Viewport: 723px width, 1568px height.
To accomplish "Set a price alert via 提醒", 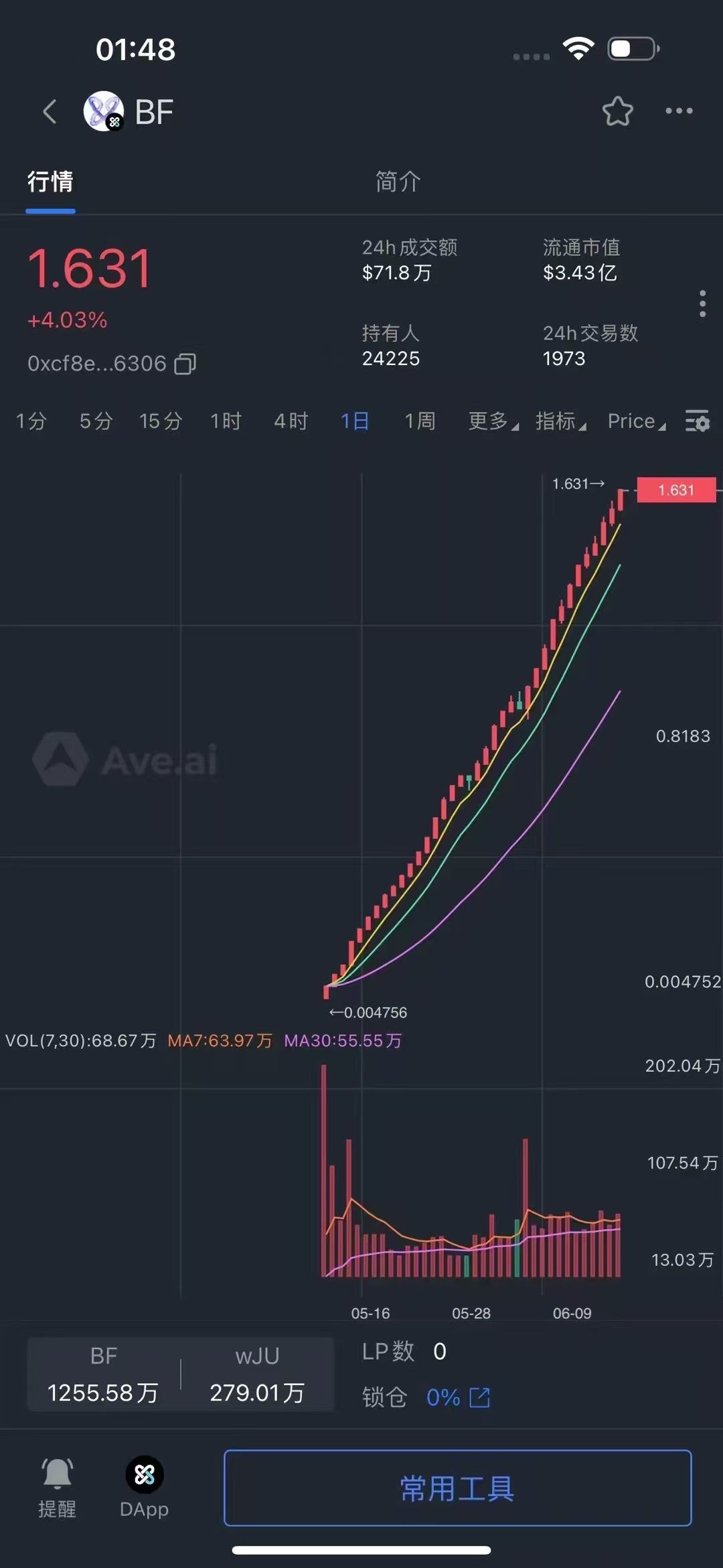I will (x=57, y=1487).
